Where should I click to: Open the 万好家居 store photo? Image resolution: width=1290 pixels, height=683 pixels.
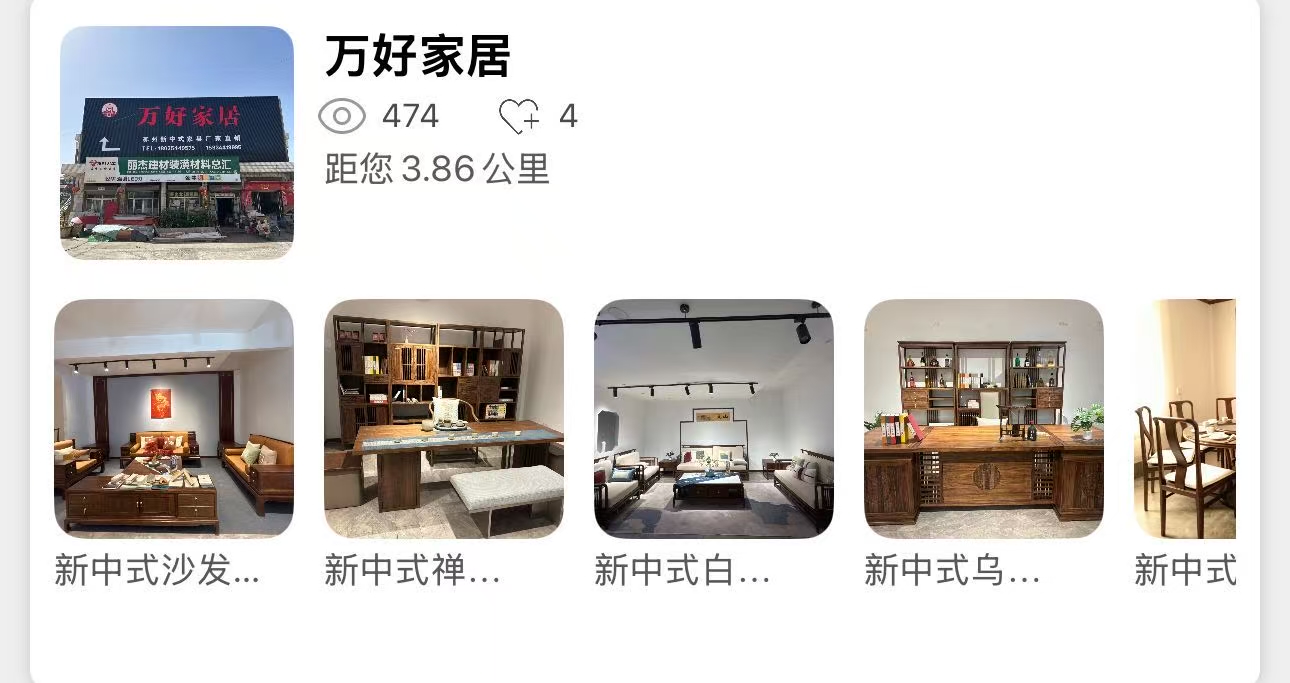pyautogui.click(x=177, y=143)
